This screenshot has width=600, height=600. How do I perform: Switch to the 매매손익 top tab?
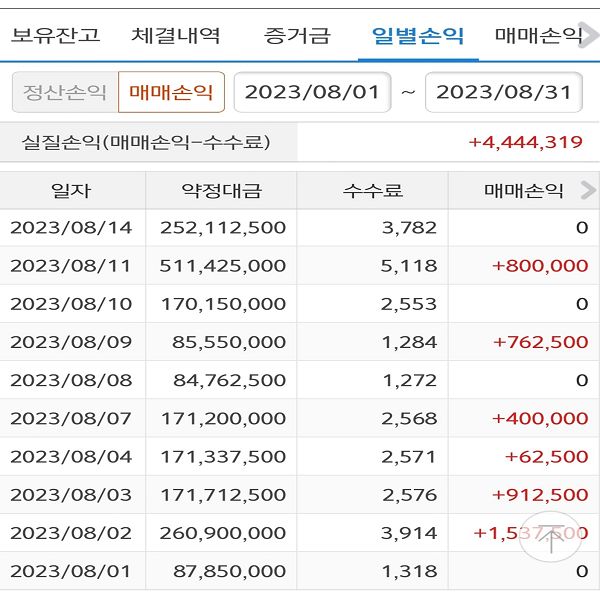(x=538, y=36)
